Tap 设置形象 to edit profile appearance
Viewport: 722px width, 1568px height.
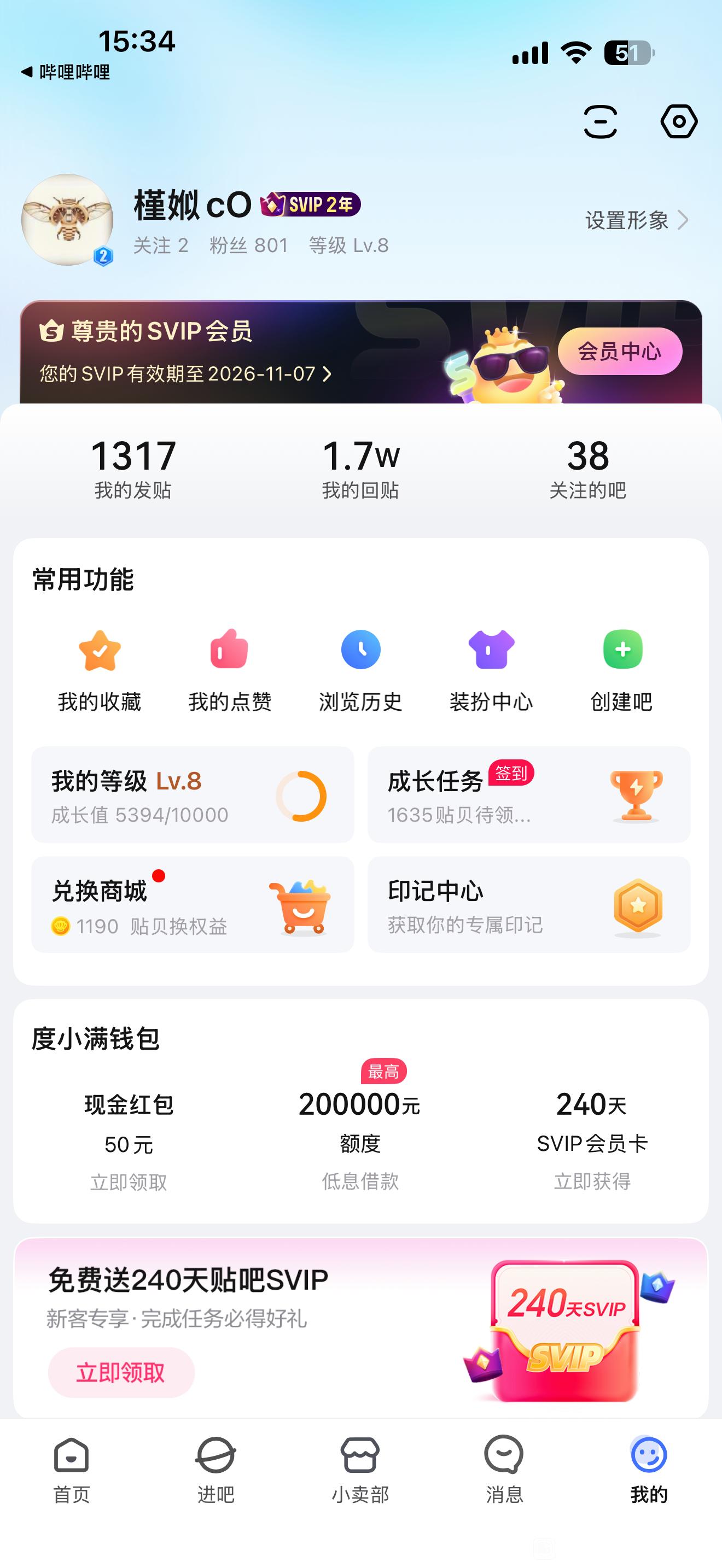[x=636, y=220]
